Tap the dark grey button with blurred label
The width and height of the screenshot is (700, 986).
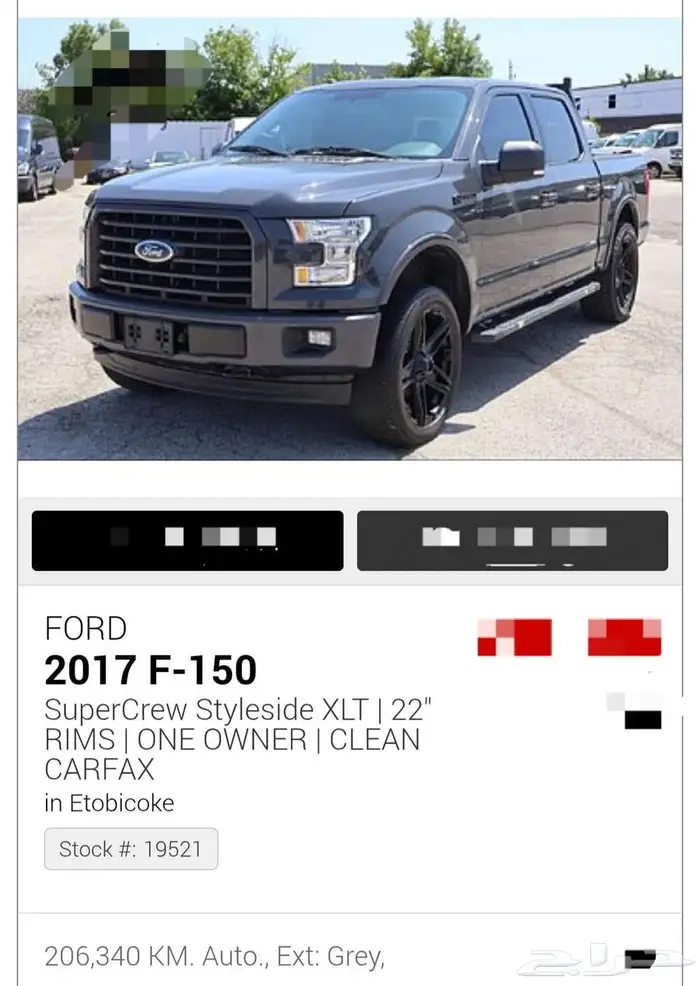tap(513, 541)
